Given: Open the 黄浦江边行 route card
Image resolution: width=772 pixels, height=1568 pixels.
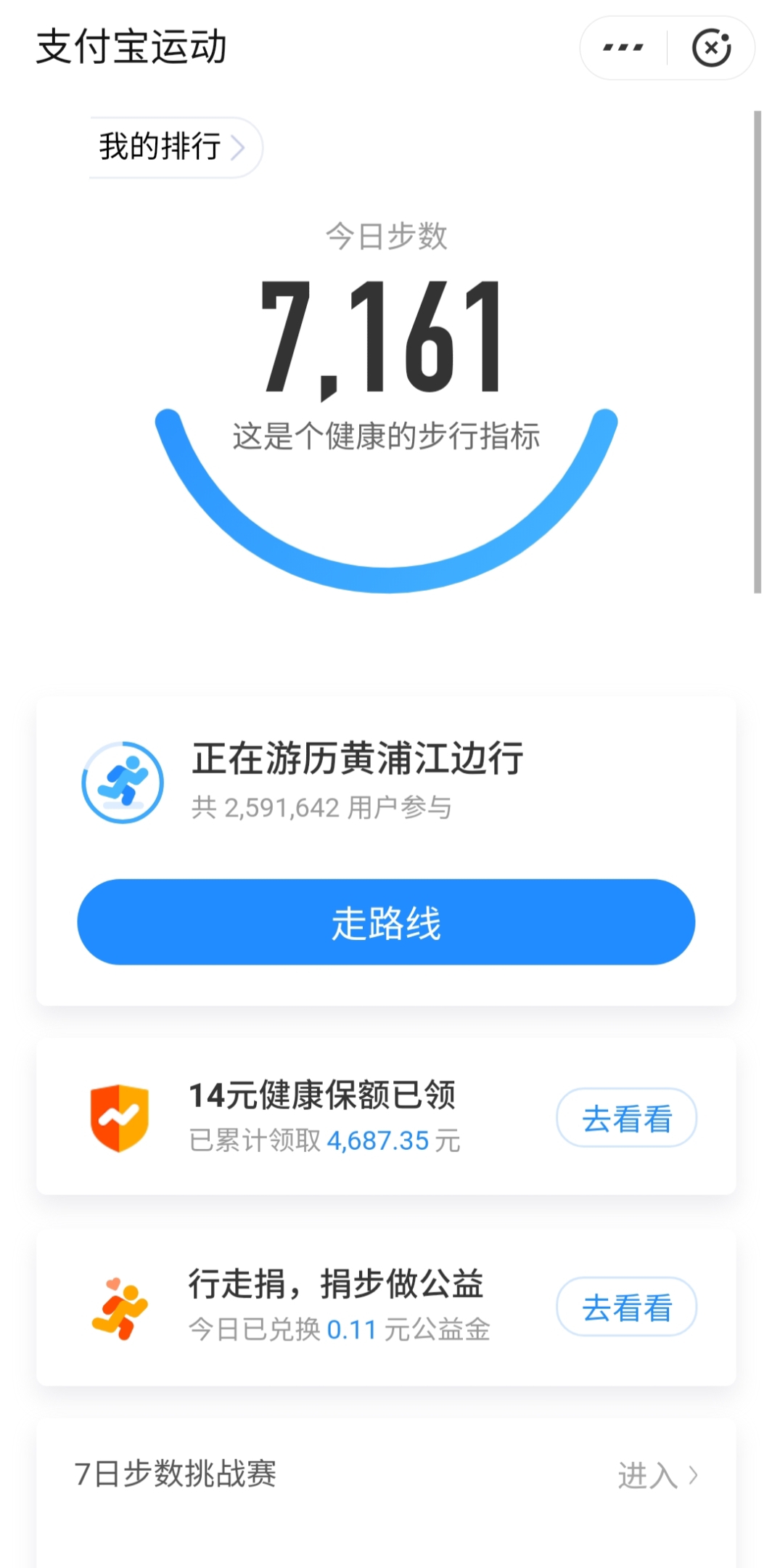Looking at the screenshot, I should tap(386, 782).
